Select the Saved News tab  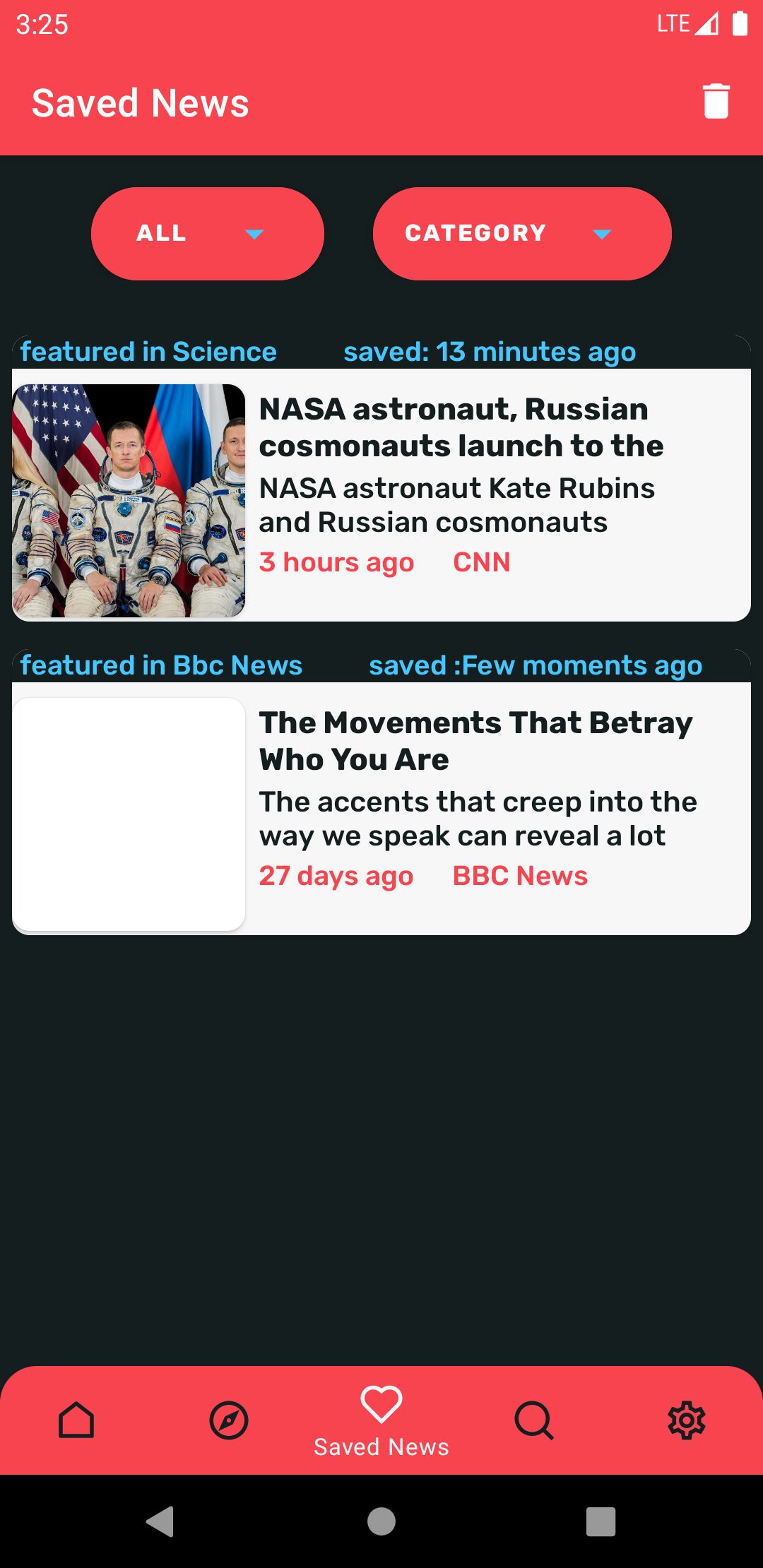point(381,1420)
